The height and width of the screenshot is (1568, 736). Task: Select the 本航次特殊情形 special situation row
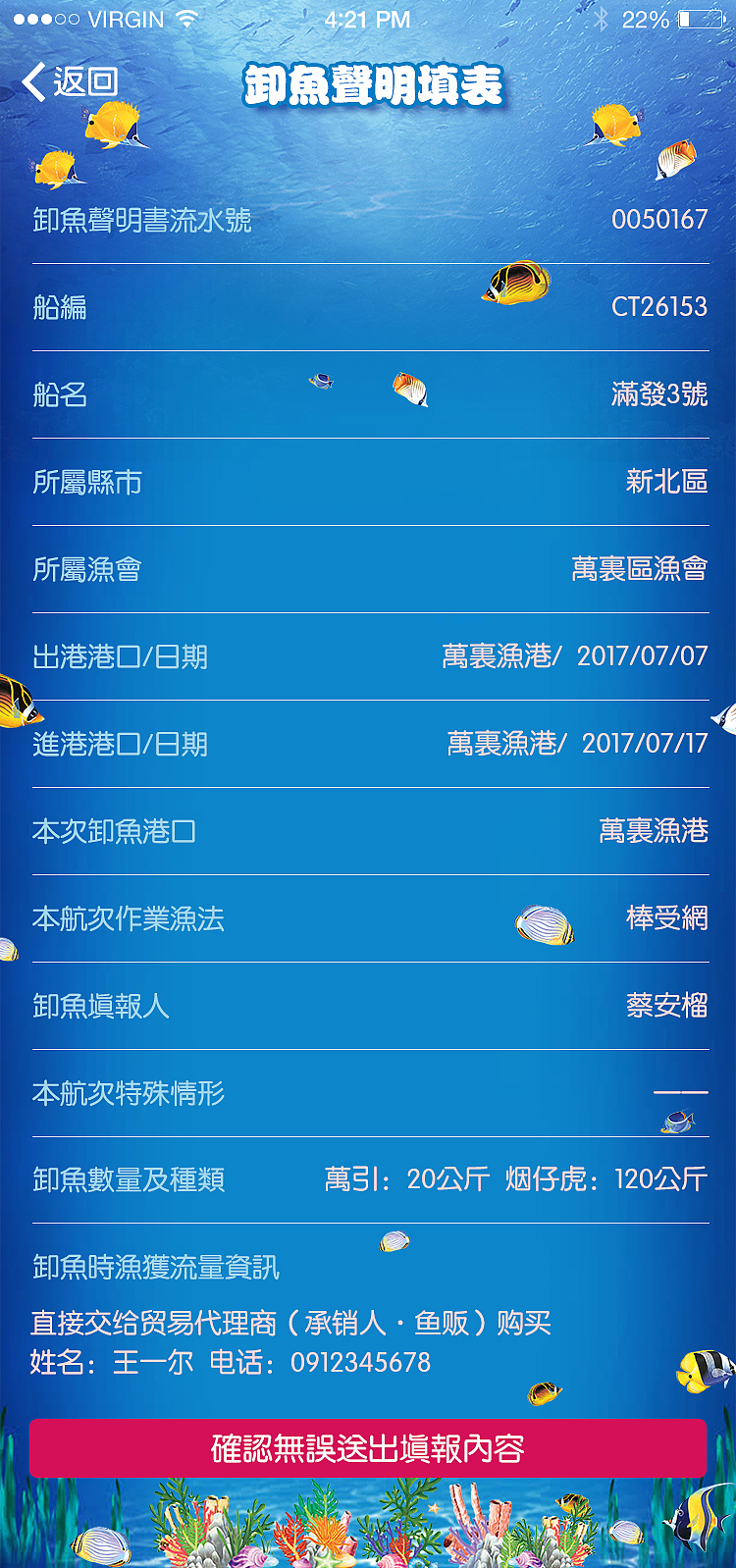[x=368, y=1094]
